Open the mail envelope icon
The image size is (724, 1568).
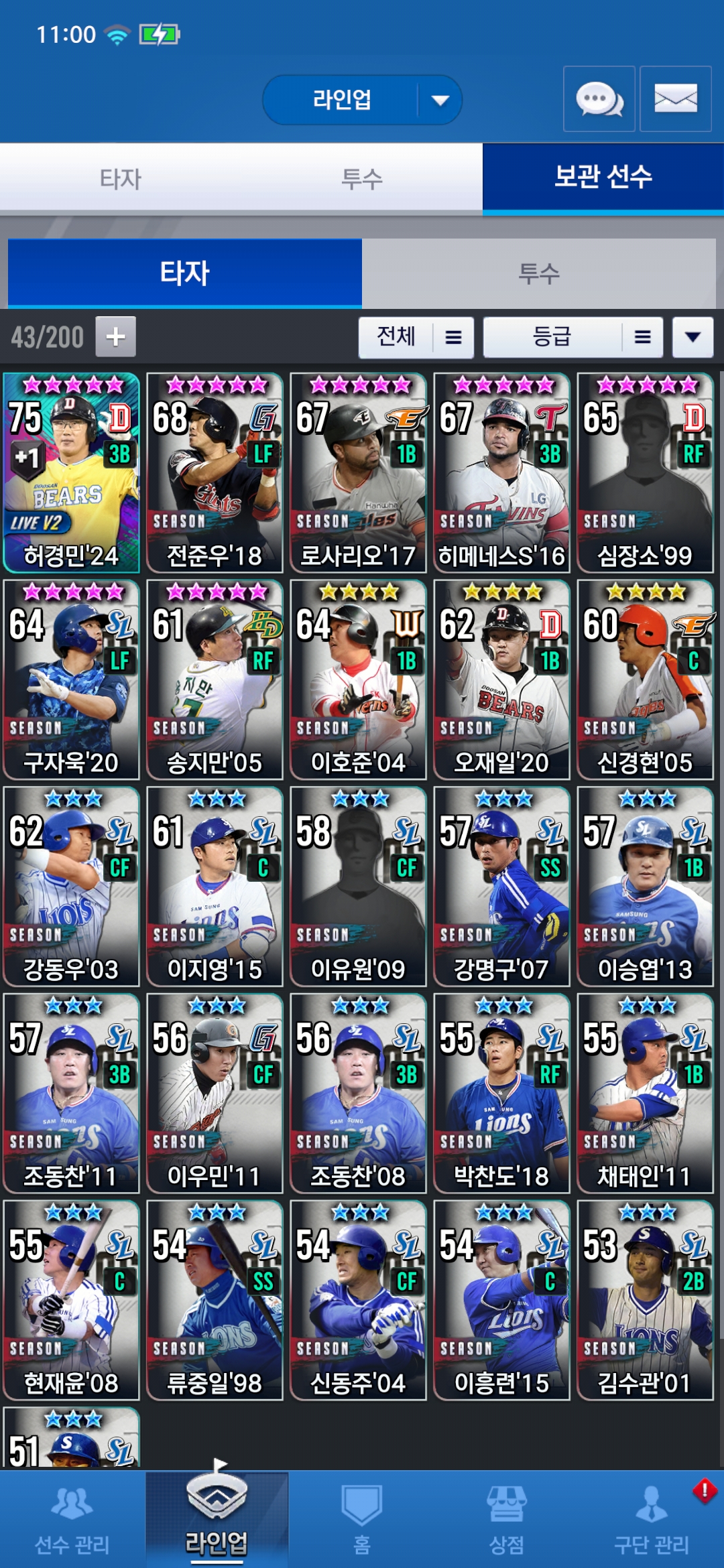point(676,99)
